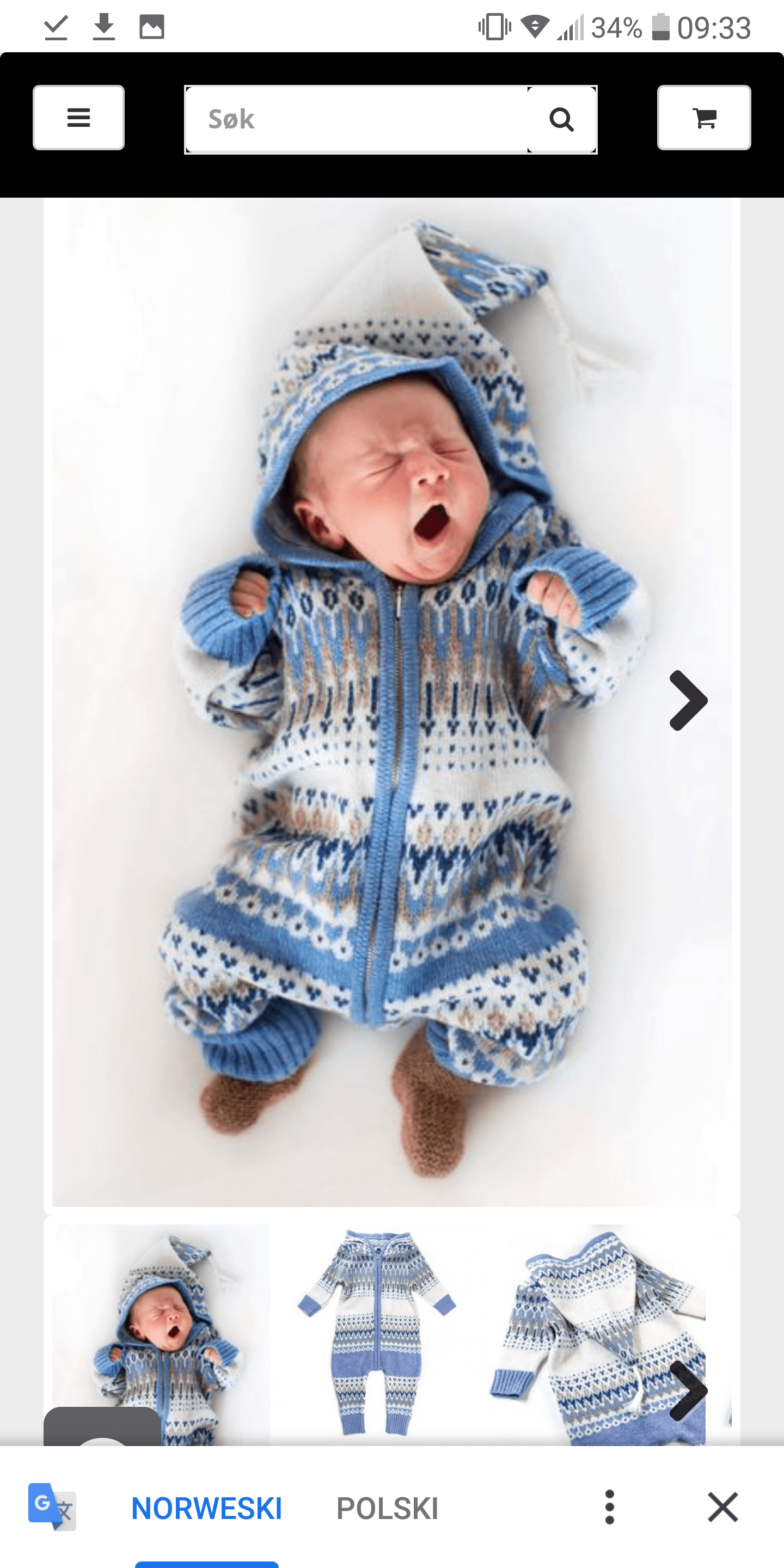Select the flat front-view onesie thumbnail
Screen dimensions: 784x1568
377,1333
